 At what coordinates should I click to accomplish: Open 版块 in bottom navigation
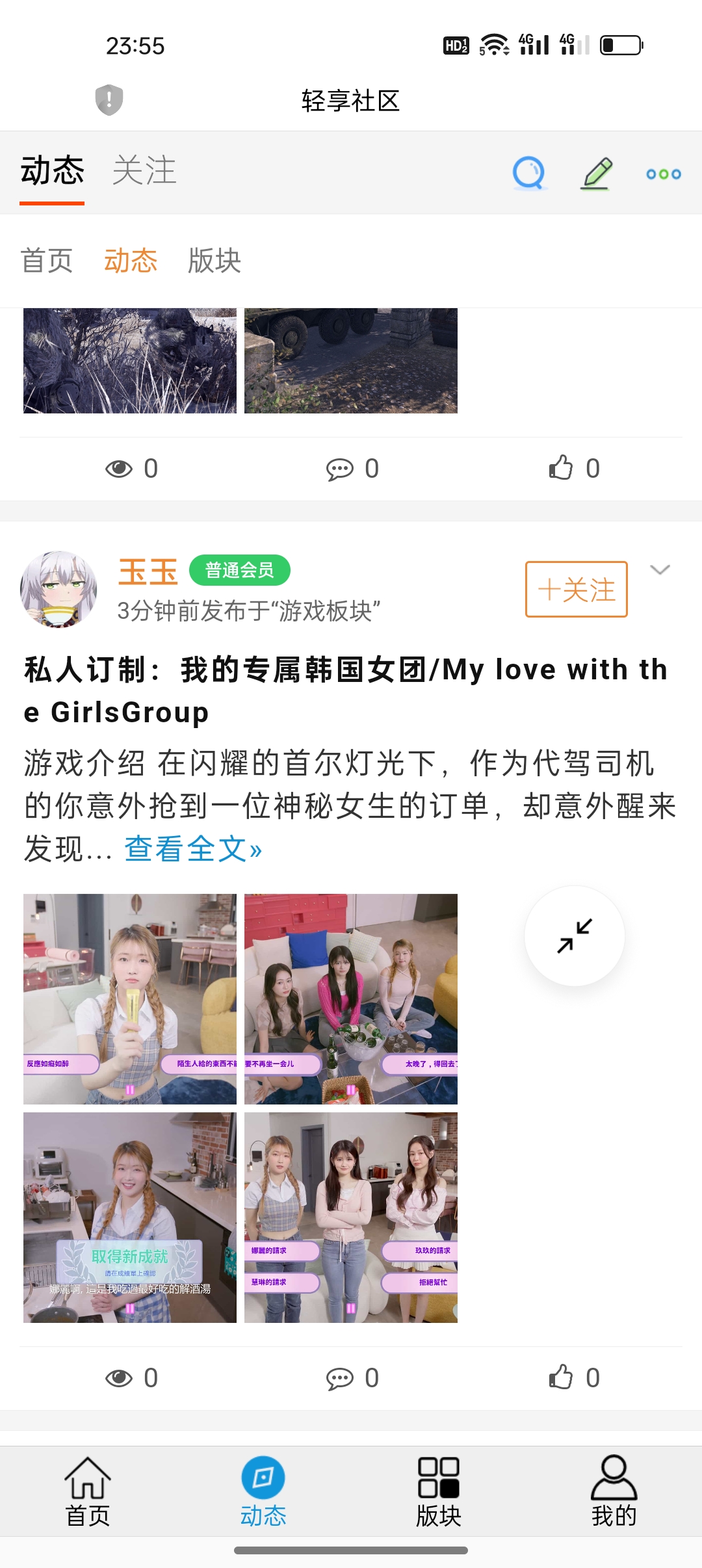pos(439,1491)
